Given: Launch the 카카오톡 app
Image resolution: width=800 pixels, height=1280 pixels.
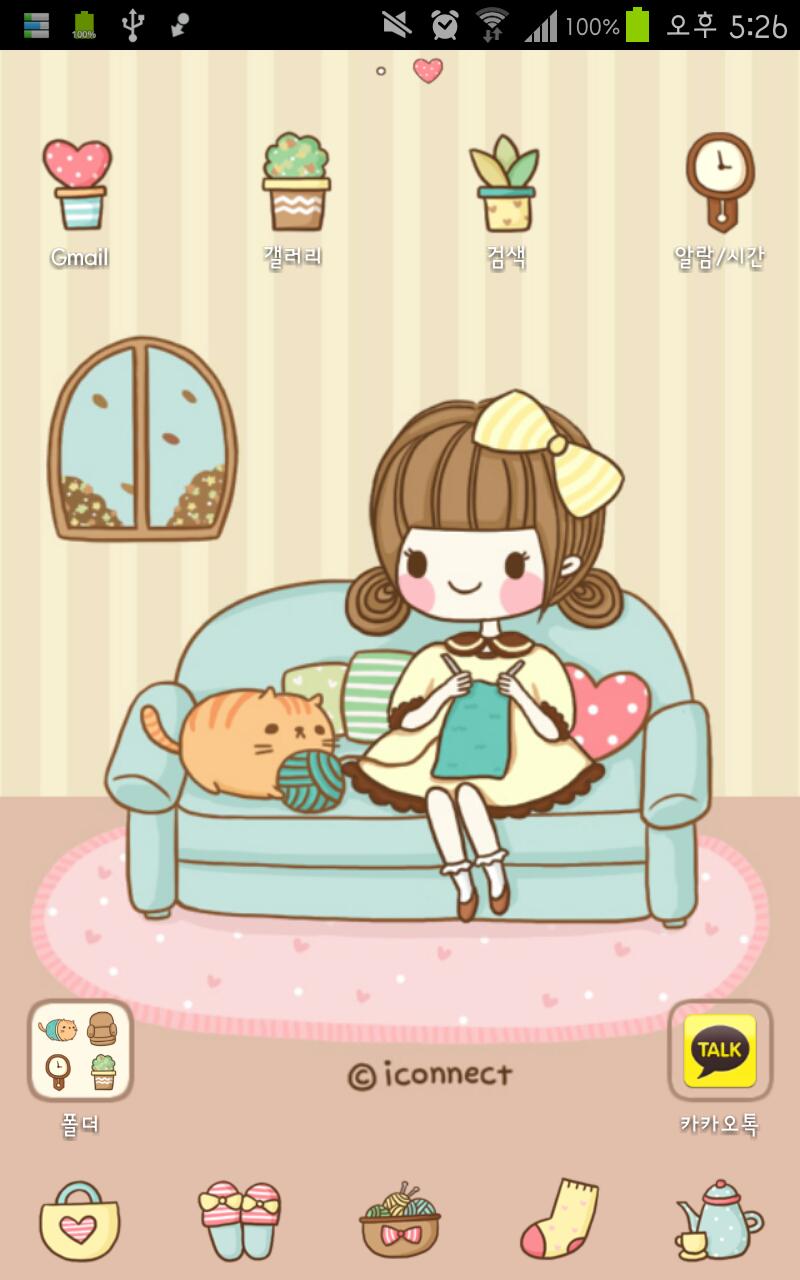Looking at the screenshot, I should click(720, 1052).
